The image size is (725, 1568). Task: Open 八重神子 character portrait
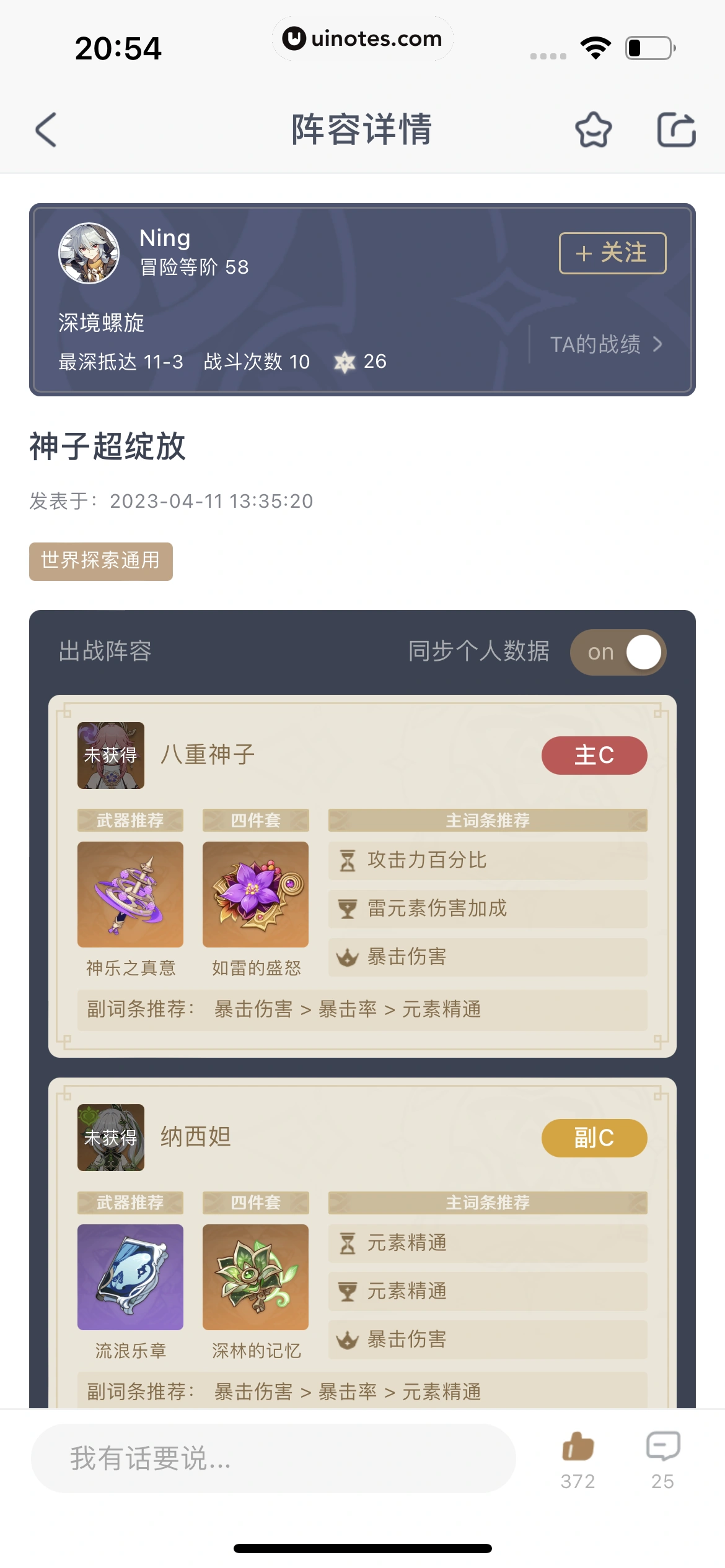(x=111, y=755)
